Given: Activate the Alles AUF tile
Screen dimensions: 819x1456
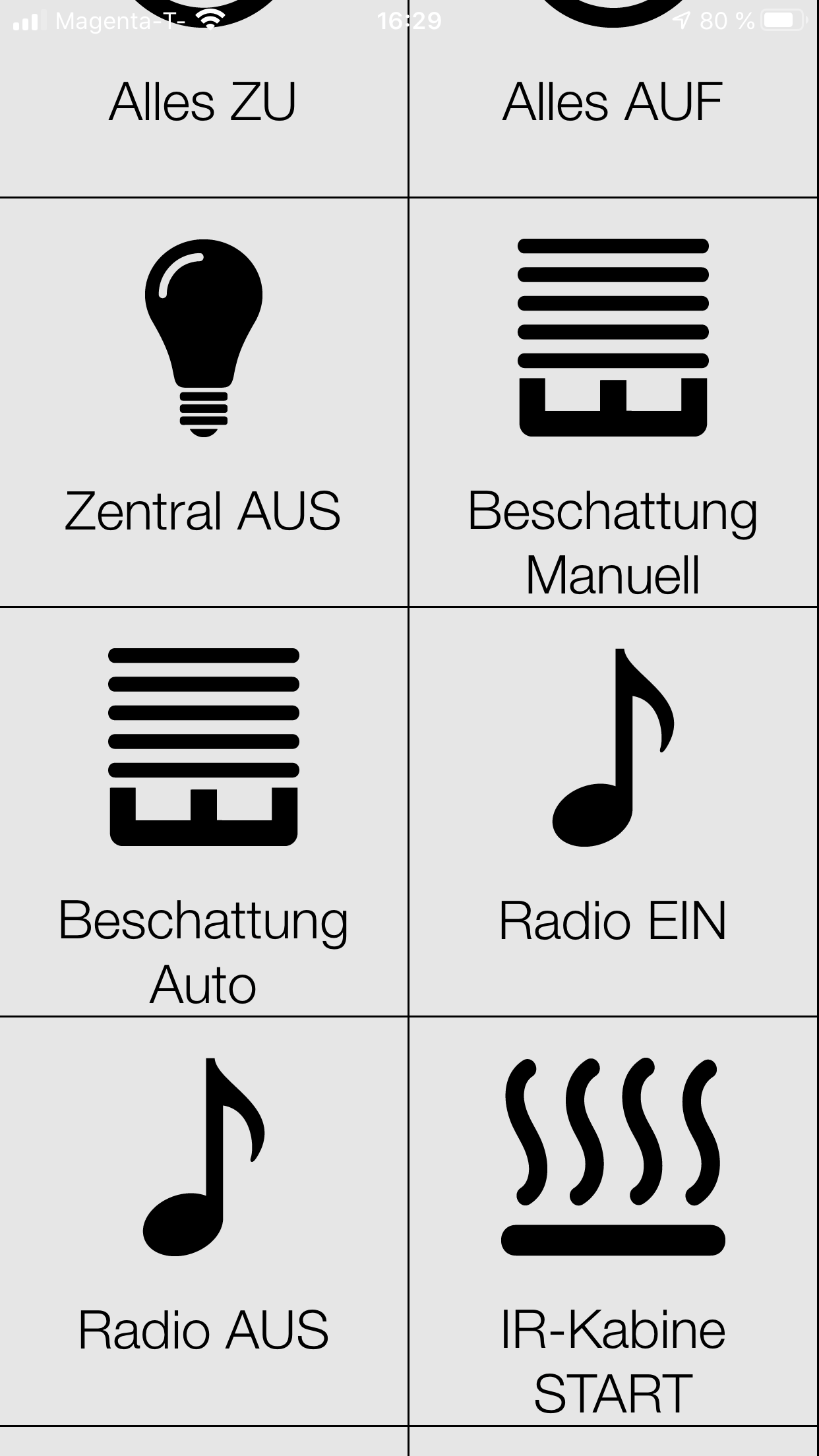Looking at the screenshot, I should click(x=614, y=99).
